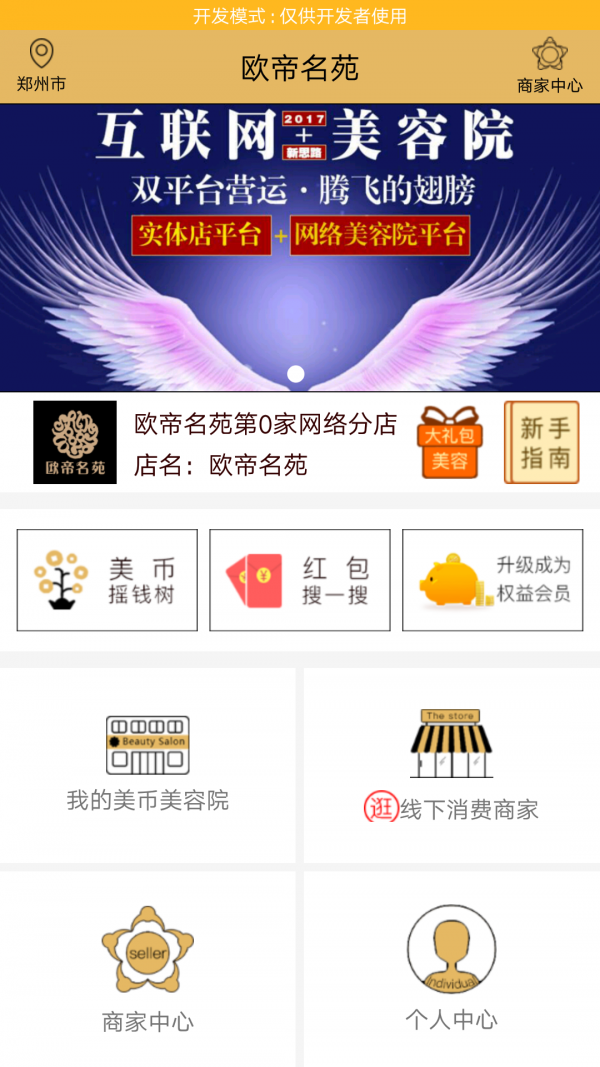Go to 个人中心
This screenshot has width=600, height=1067.
(x=451, y=968)
